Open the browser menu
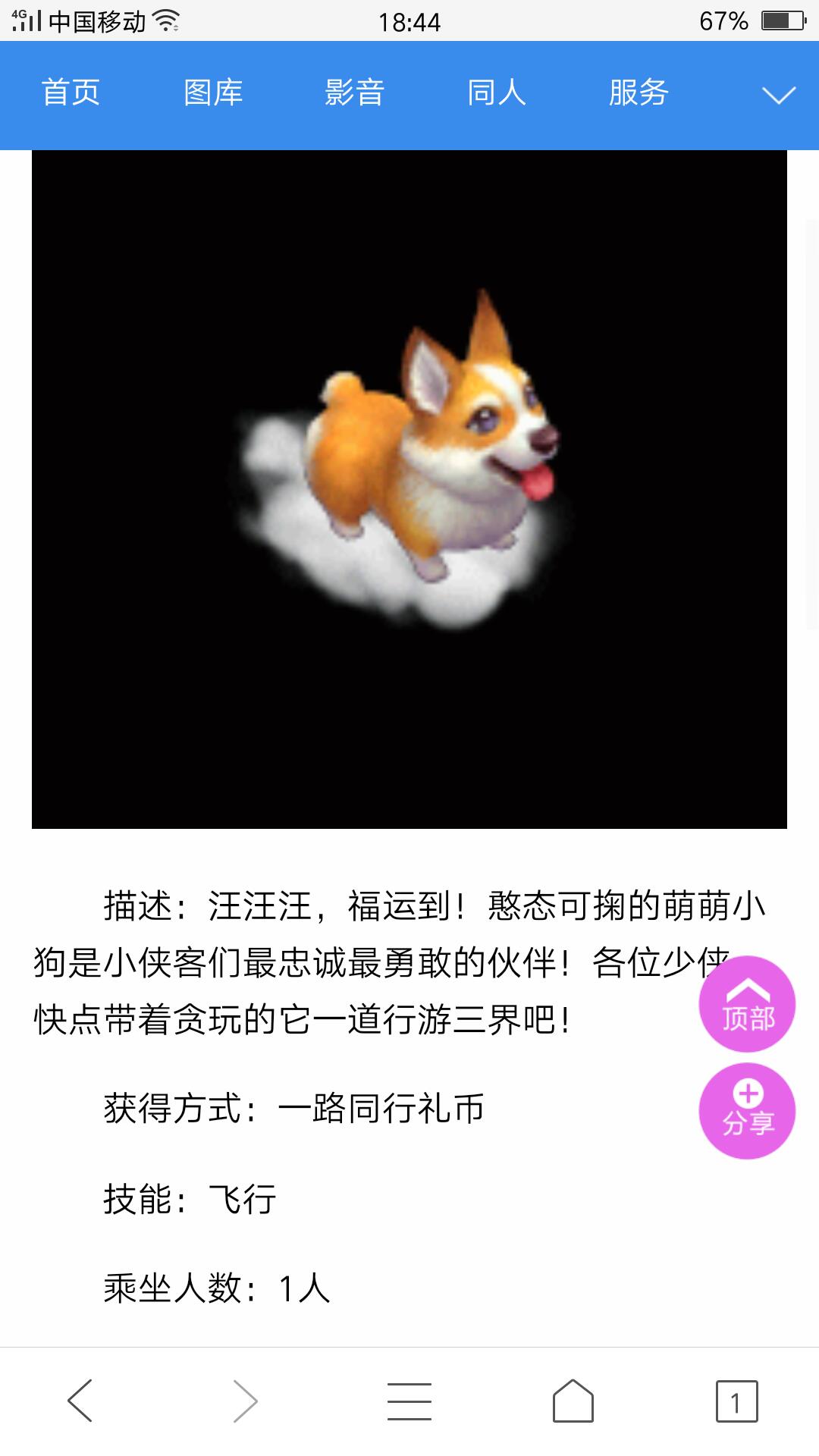The width and height of the screenshot is (819, 1456). [409, 1401]
